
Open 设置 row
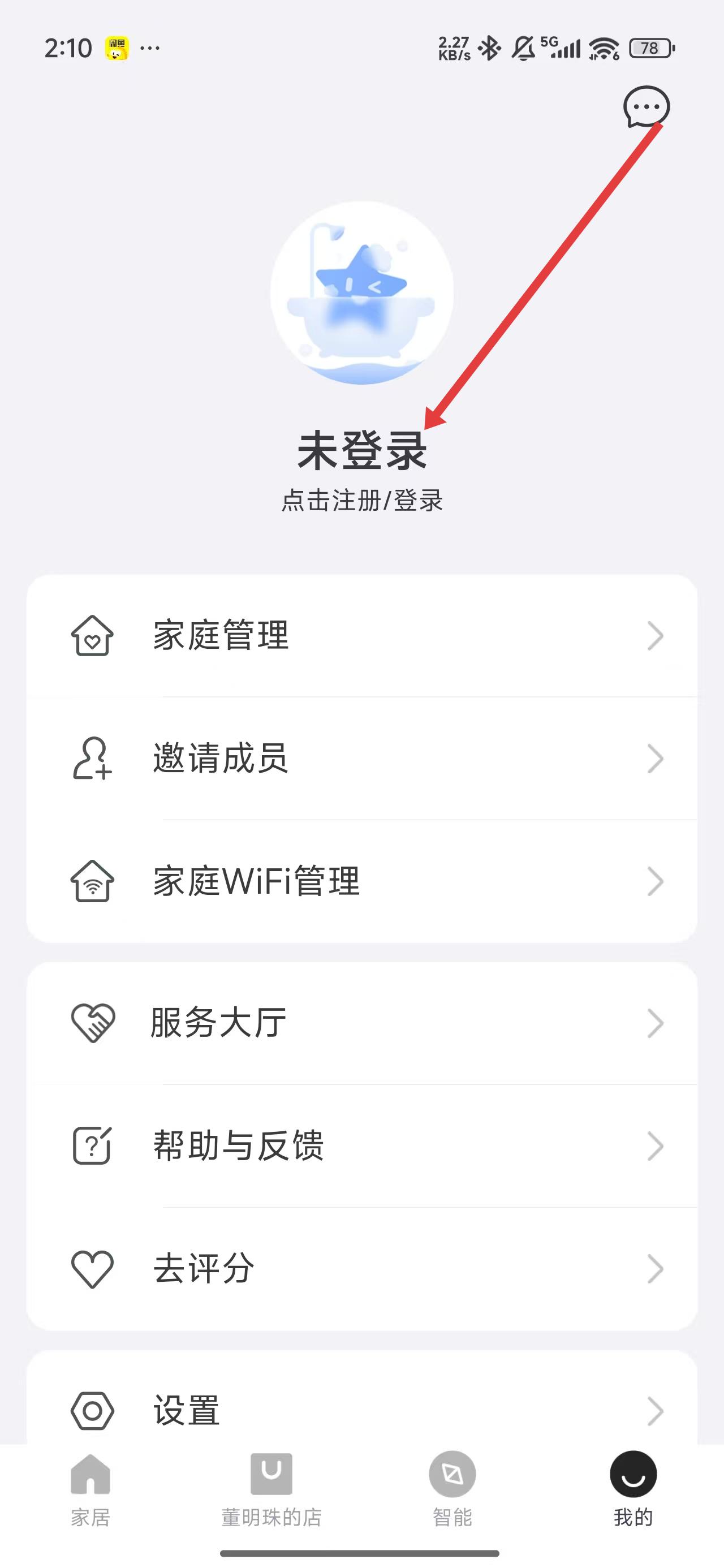coord(361,1410)
